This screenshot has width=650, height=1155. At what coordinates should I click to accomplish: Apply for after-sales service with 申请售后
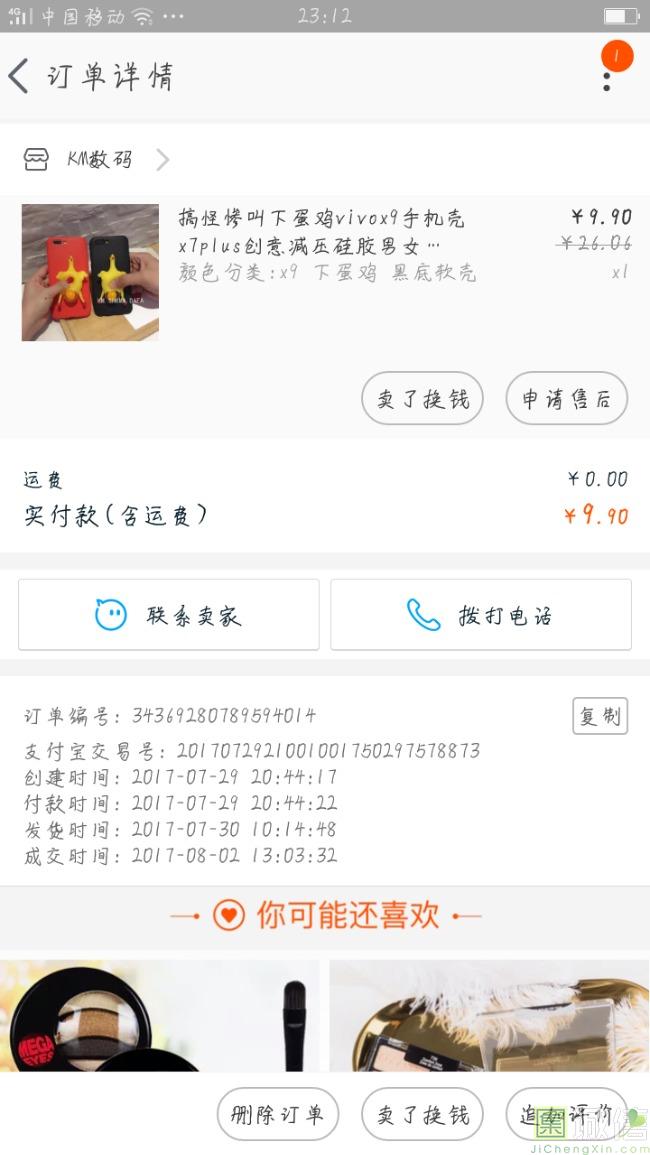tap(566, 399)
